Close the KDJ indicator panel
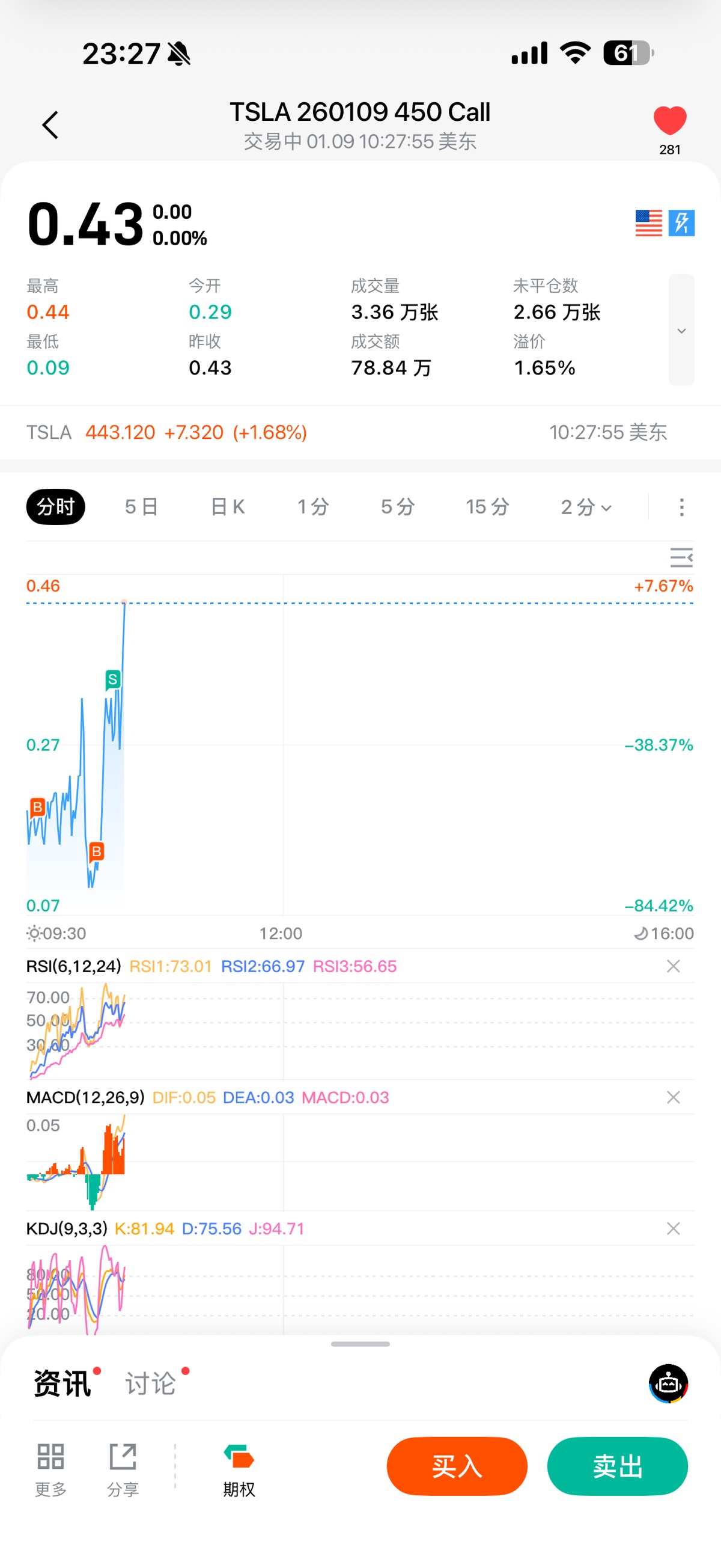The height and width of the screenshot is (1568, 721). (x=673, y=1228)
